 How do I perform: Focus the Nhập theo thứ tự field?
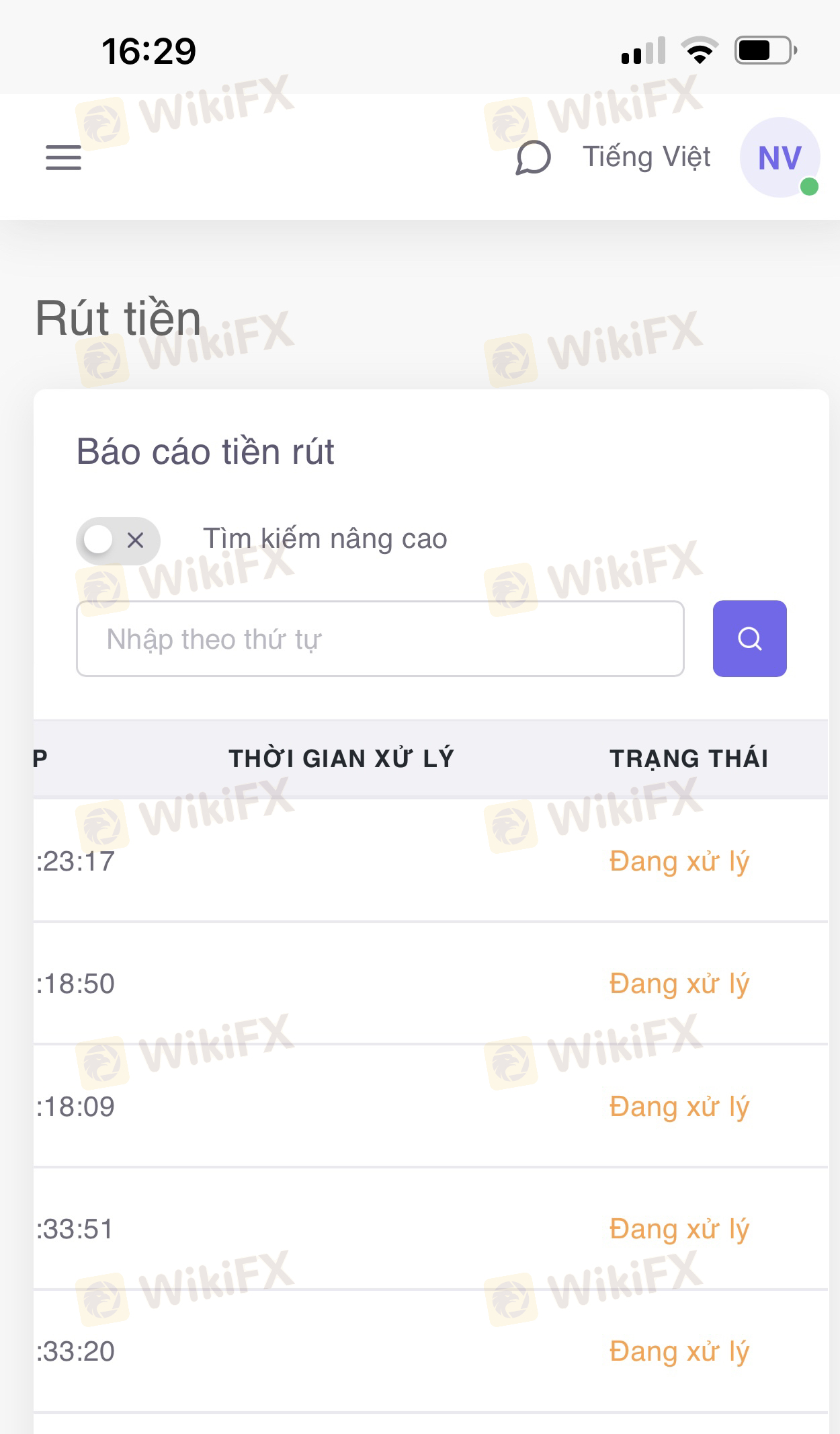(x=380, y=639)
